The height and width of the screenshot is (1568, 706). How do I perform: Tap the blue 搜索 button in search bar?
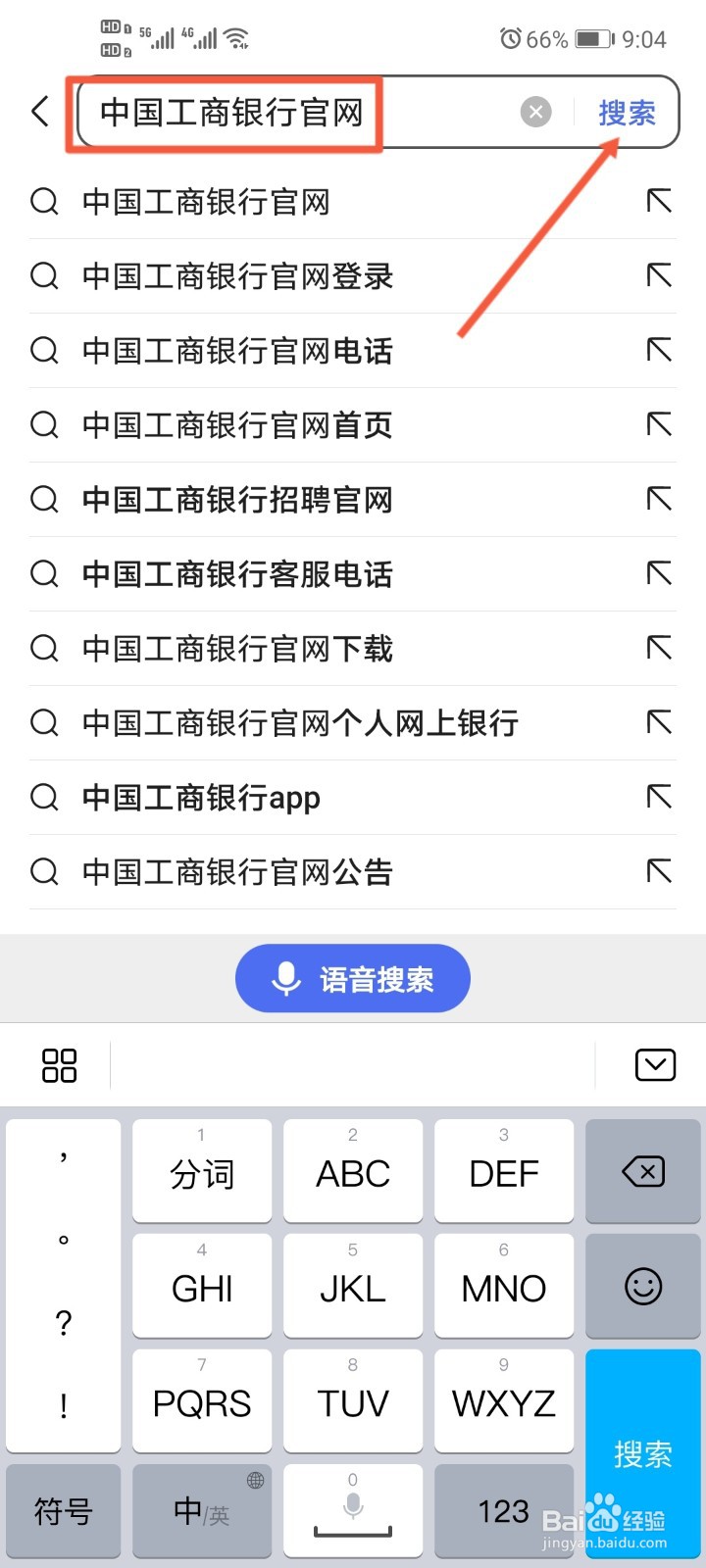click(627, 113)
